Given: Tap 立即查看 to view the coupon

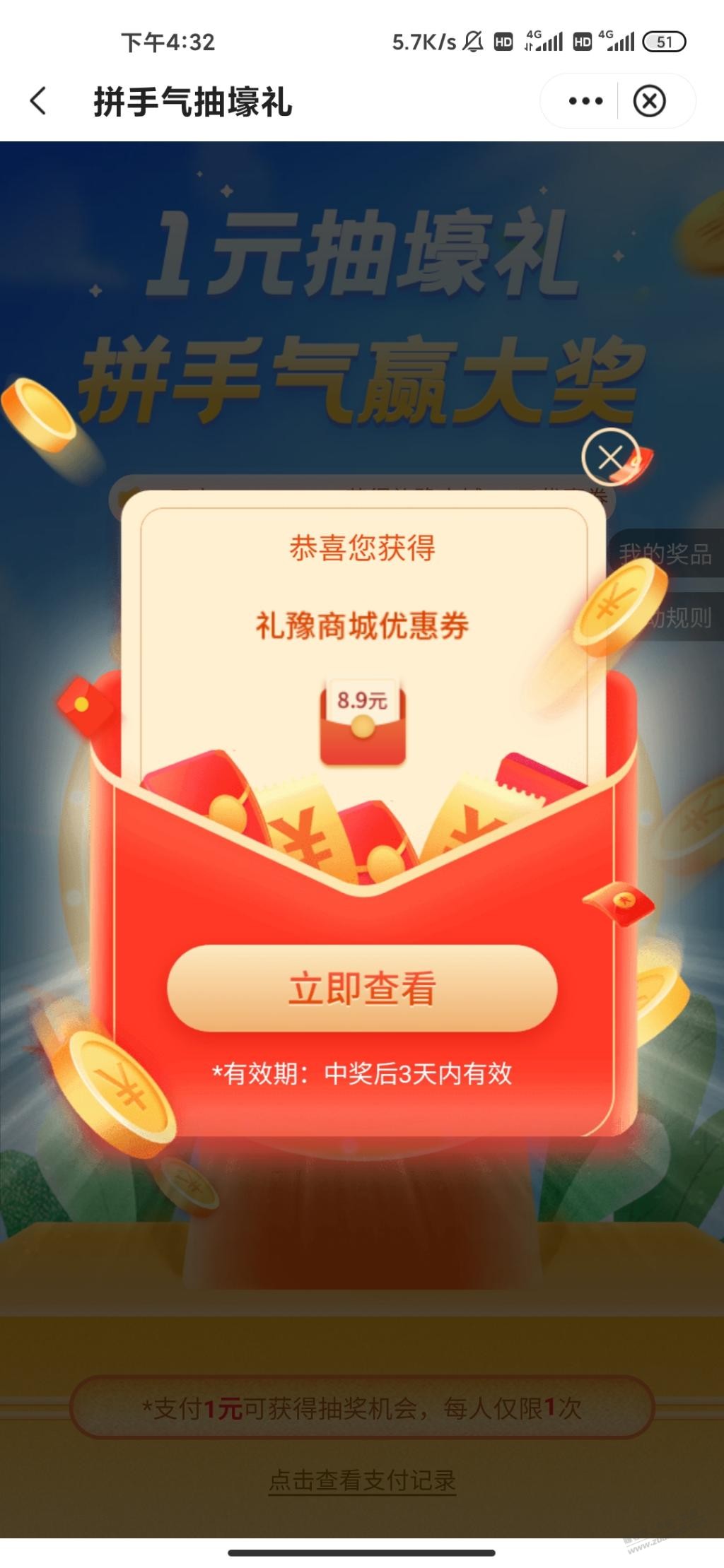Looking at the screenshot, I should [x=362, y=988].
